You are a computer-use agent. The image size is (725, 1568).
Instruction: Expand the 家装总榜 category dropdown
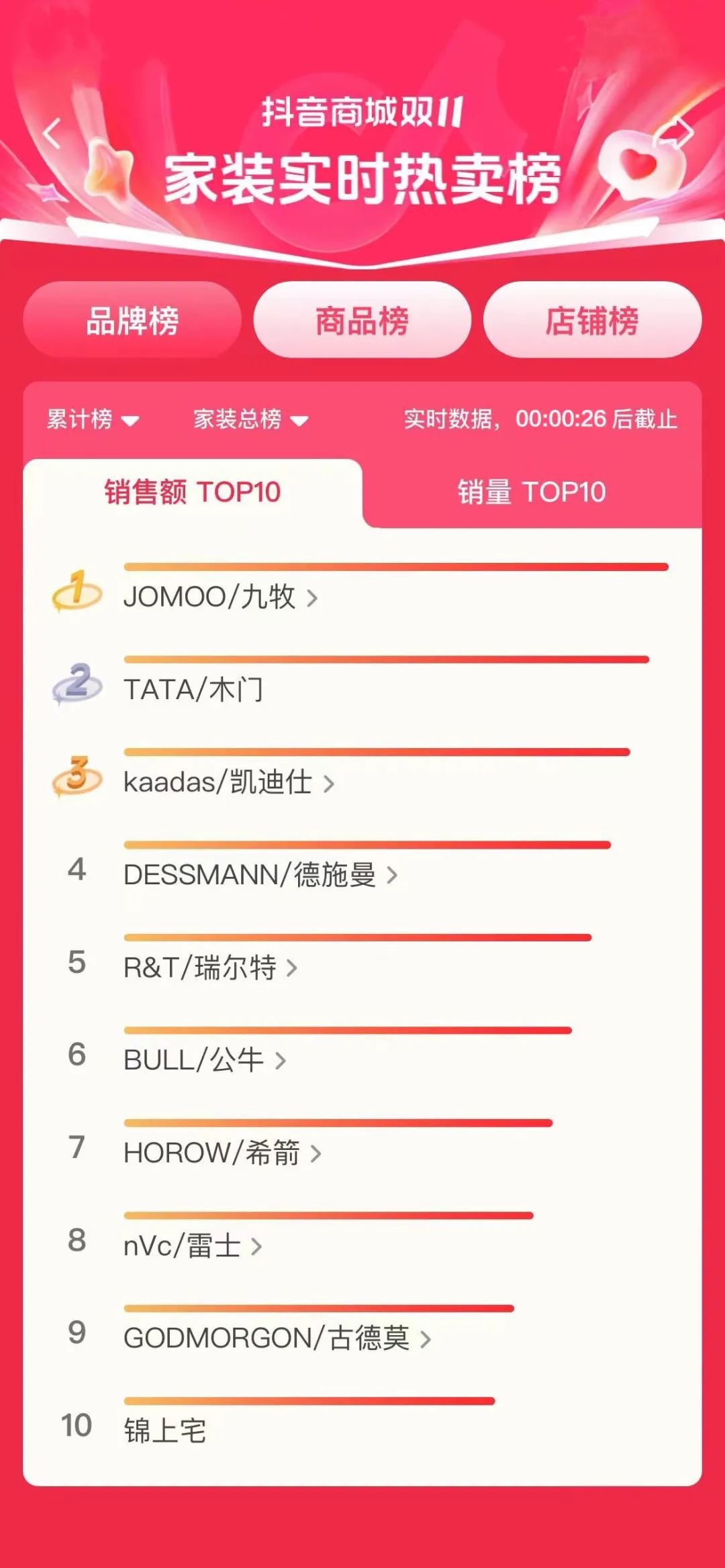[x=251, y=419]
